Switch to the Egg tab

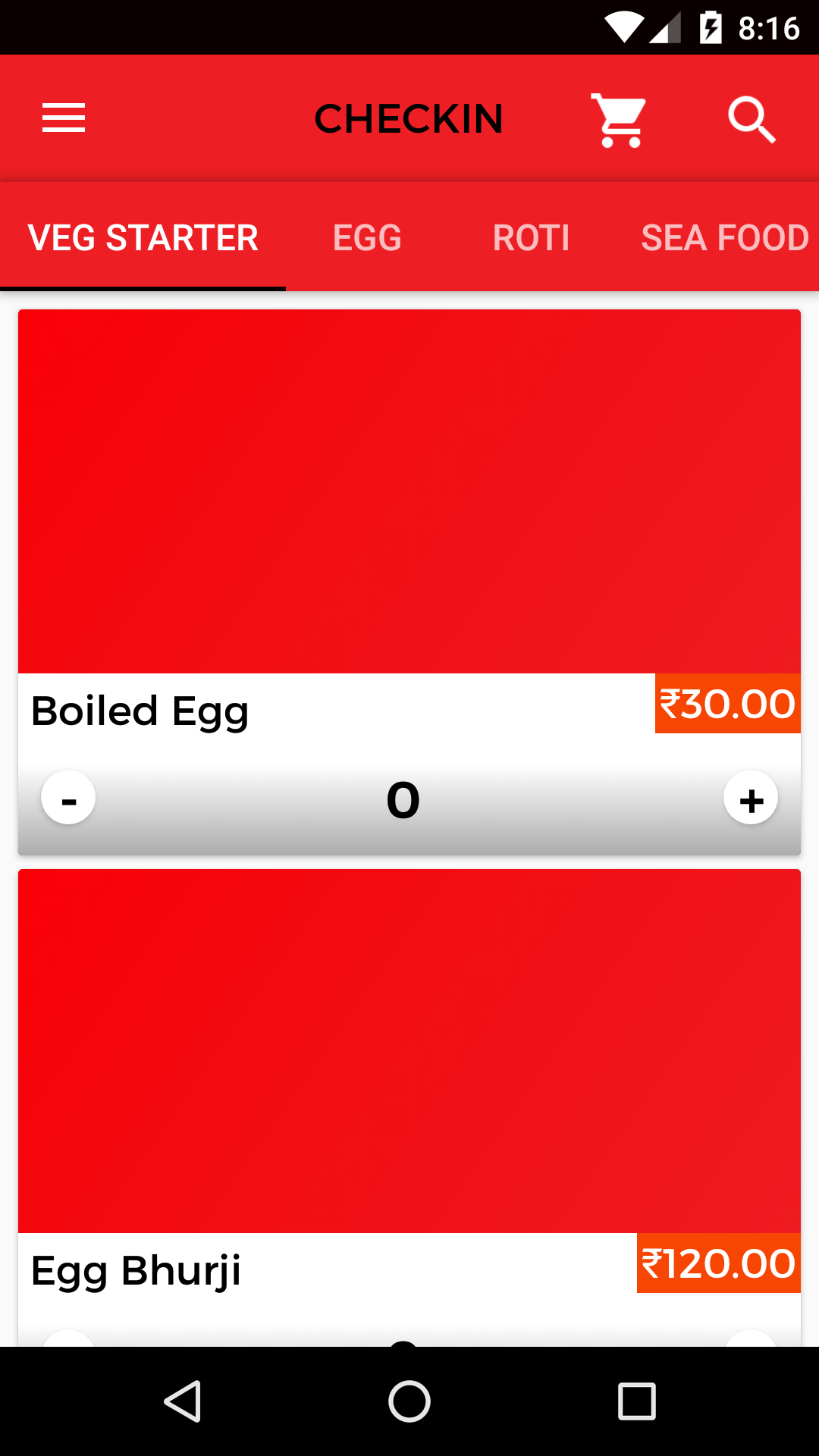click(x=367, y=237)
